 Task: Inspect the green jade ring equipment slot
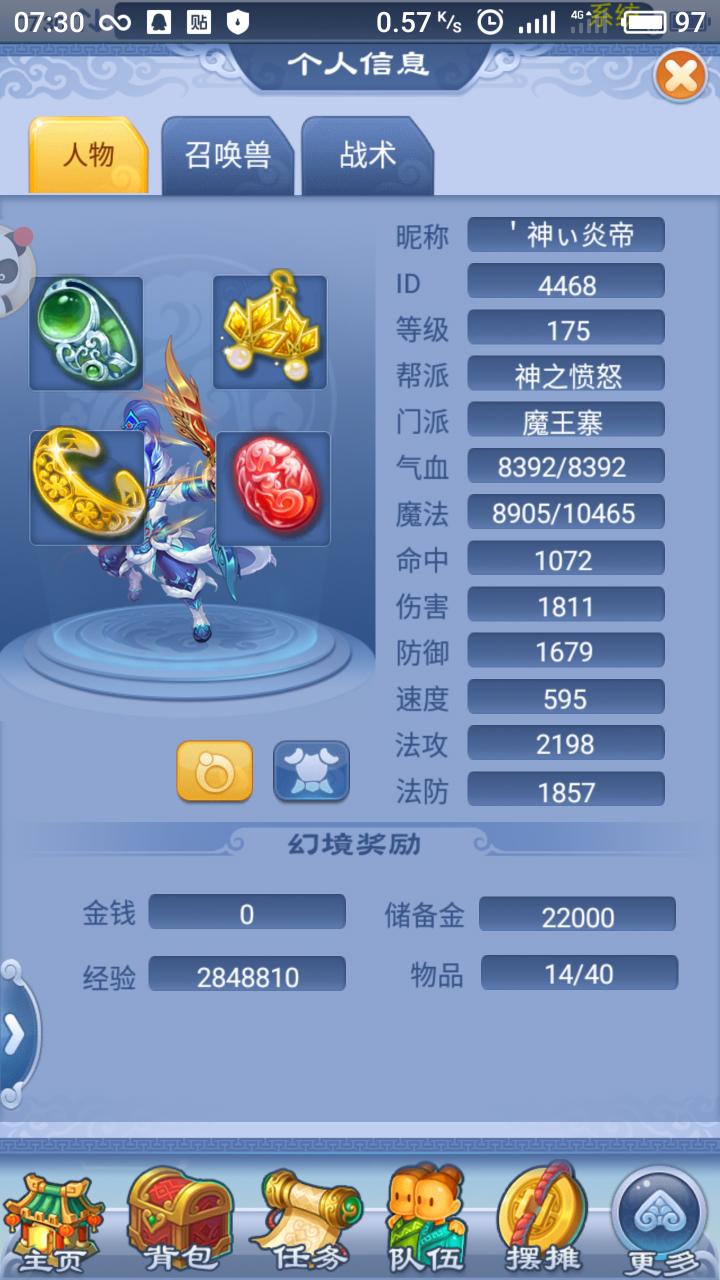[x=86, y=333]
